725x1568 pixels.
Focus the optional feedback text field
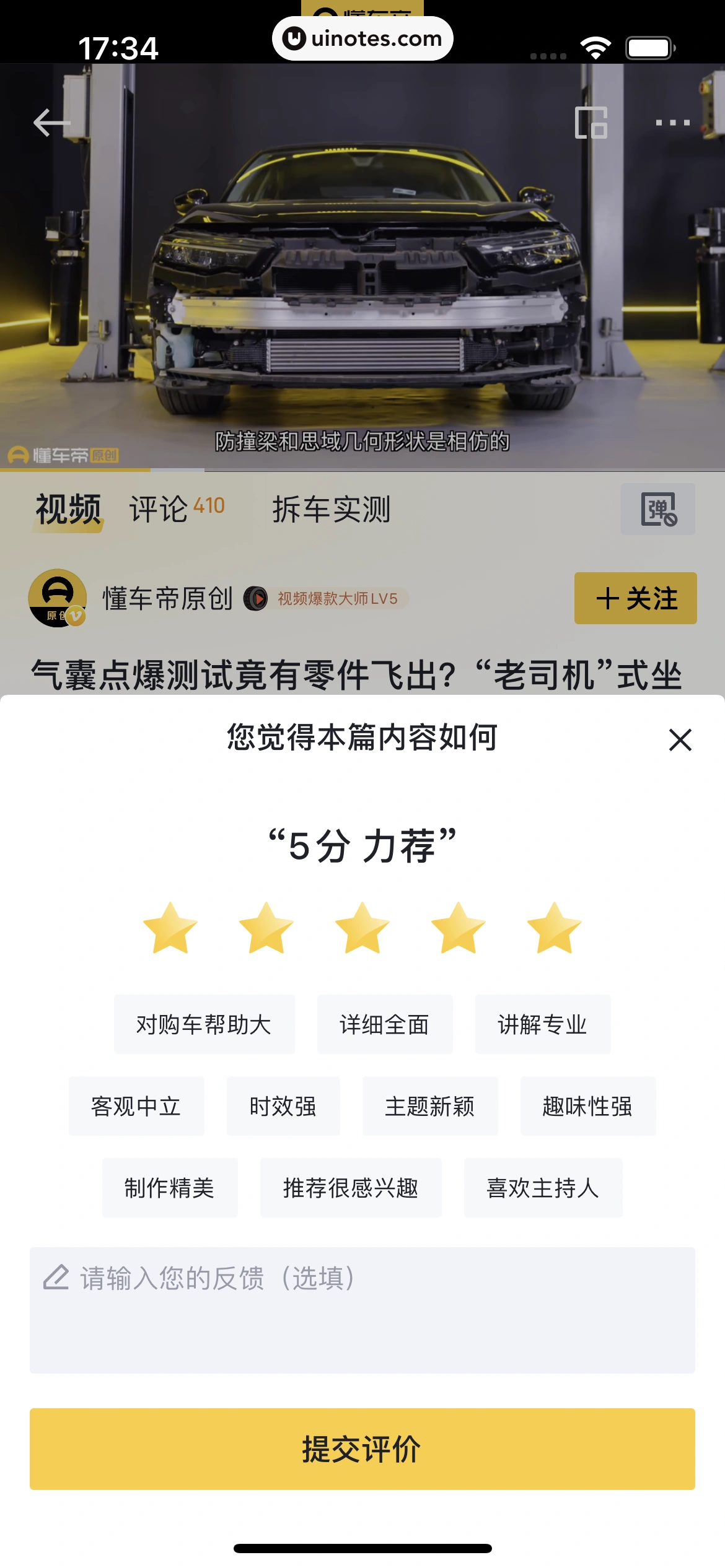[362, 1310]
